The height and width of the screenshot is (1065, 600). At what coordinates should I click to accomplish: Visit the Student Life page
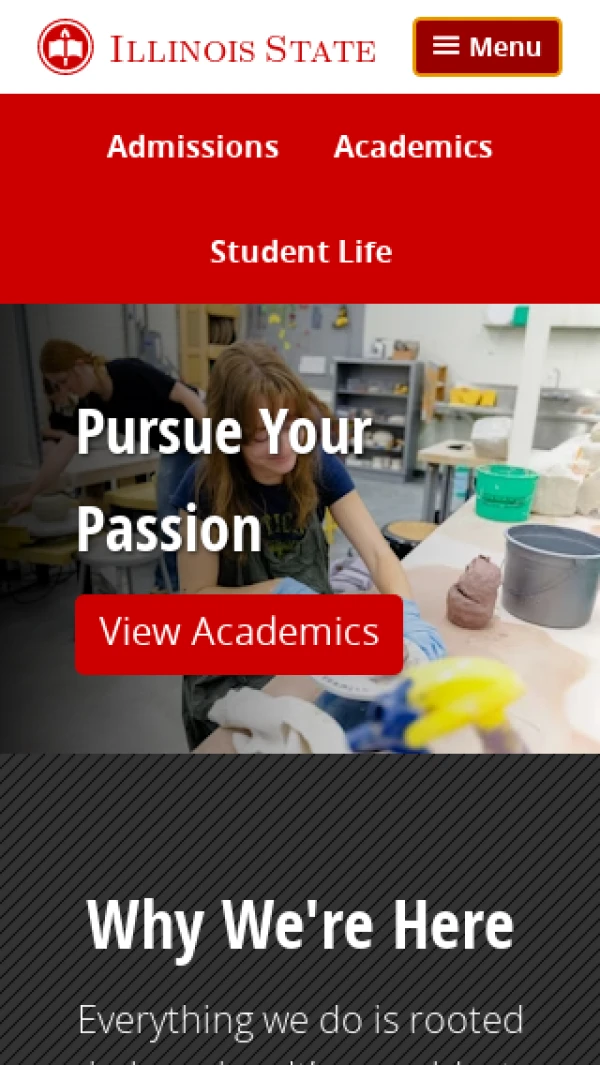pyautogui.click(x=301, y=251)
